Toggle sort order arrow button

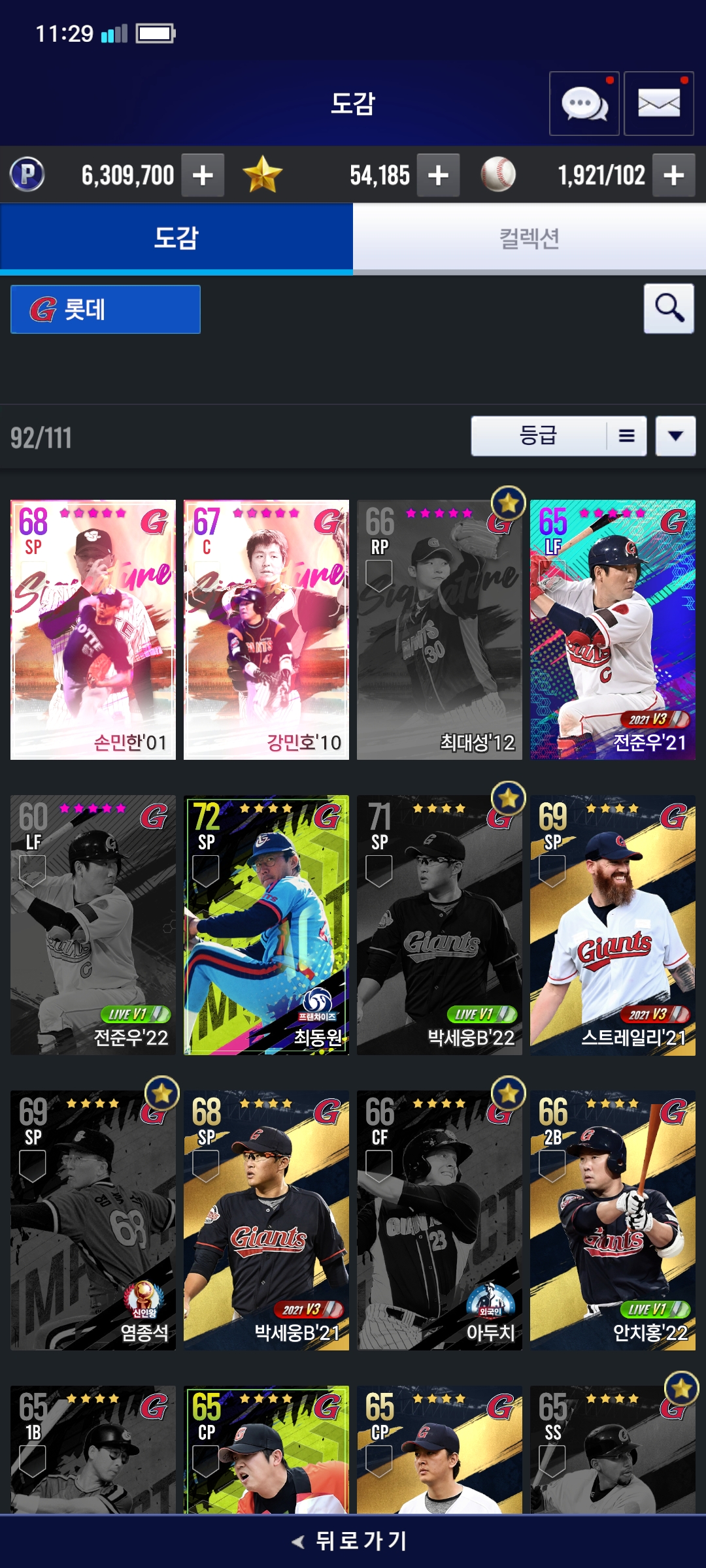click(675, 436)
